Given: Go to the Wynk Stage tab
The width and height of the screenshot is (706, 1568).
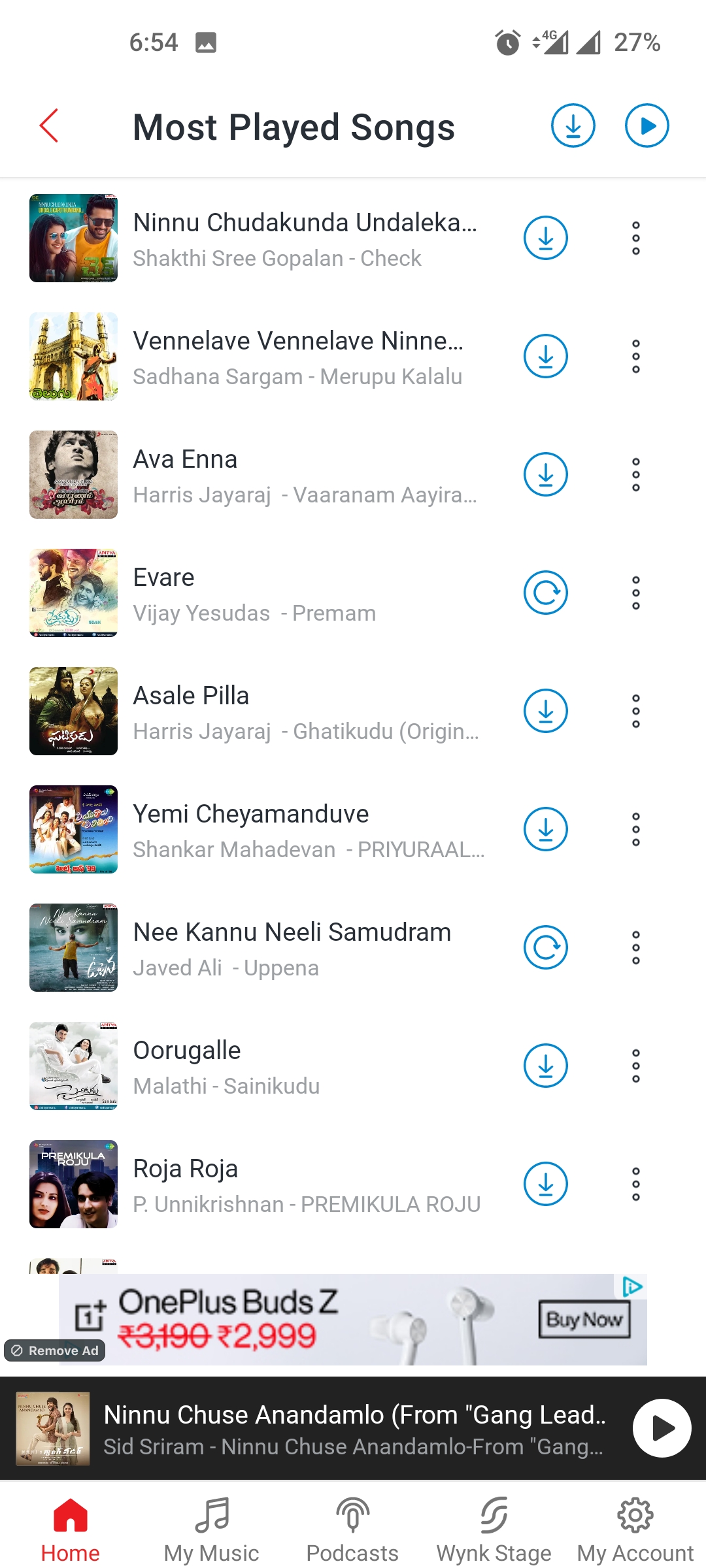Looking at the screenshot, I should click(x=494, y=1530).
